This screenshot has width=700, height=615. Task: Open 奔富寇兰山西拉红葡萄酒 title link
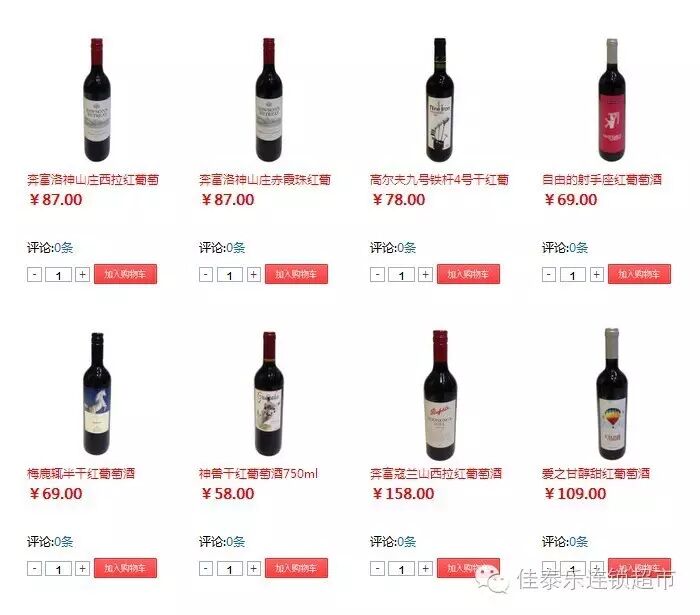(435, 473)
